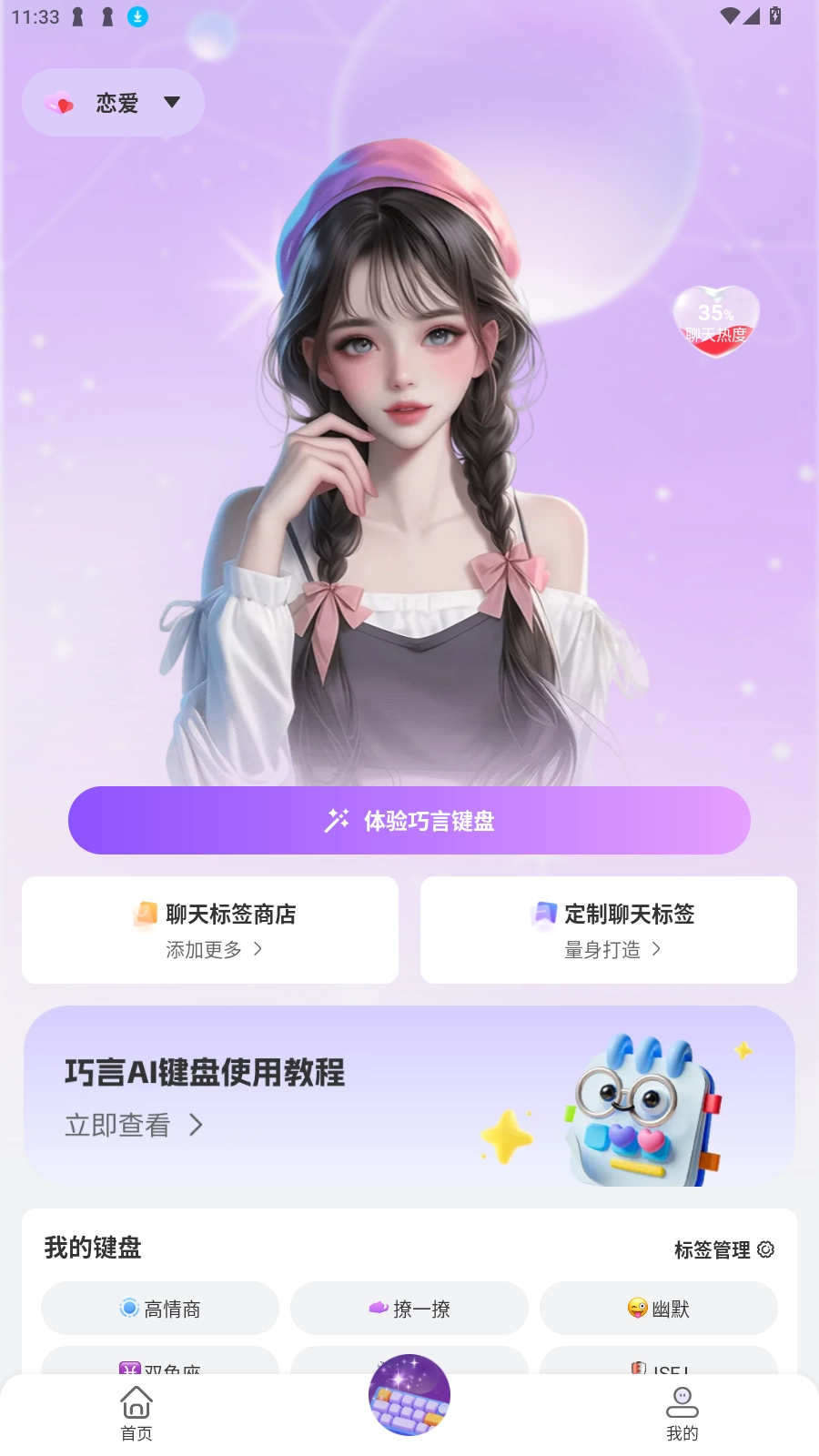The image size is (819, 1456).
Task: Switch to the 首页 tab
Action: click(x=136, y=1413)
